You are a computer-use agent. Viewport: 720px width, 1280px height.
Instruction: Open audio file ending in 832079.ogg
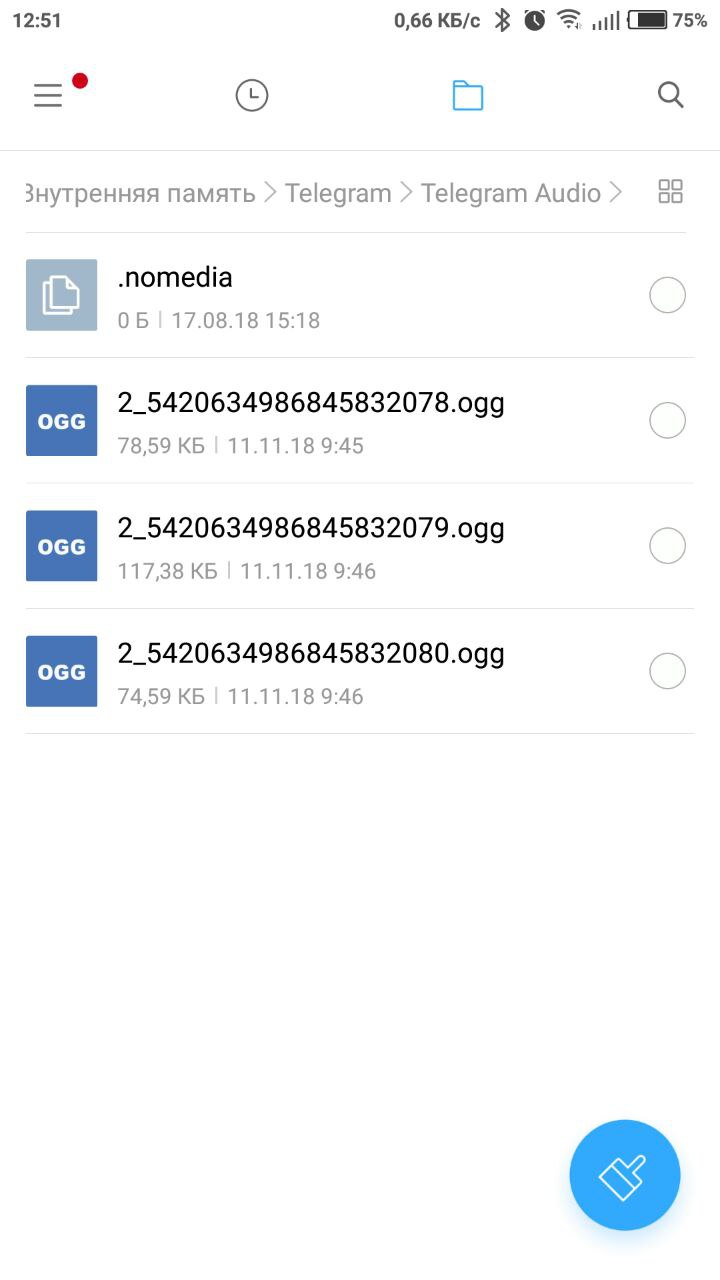[x=360, y=546]
